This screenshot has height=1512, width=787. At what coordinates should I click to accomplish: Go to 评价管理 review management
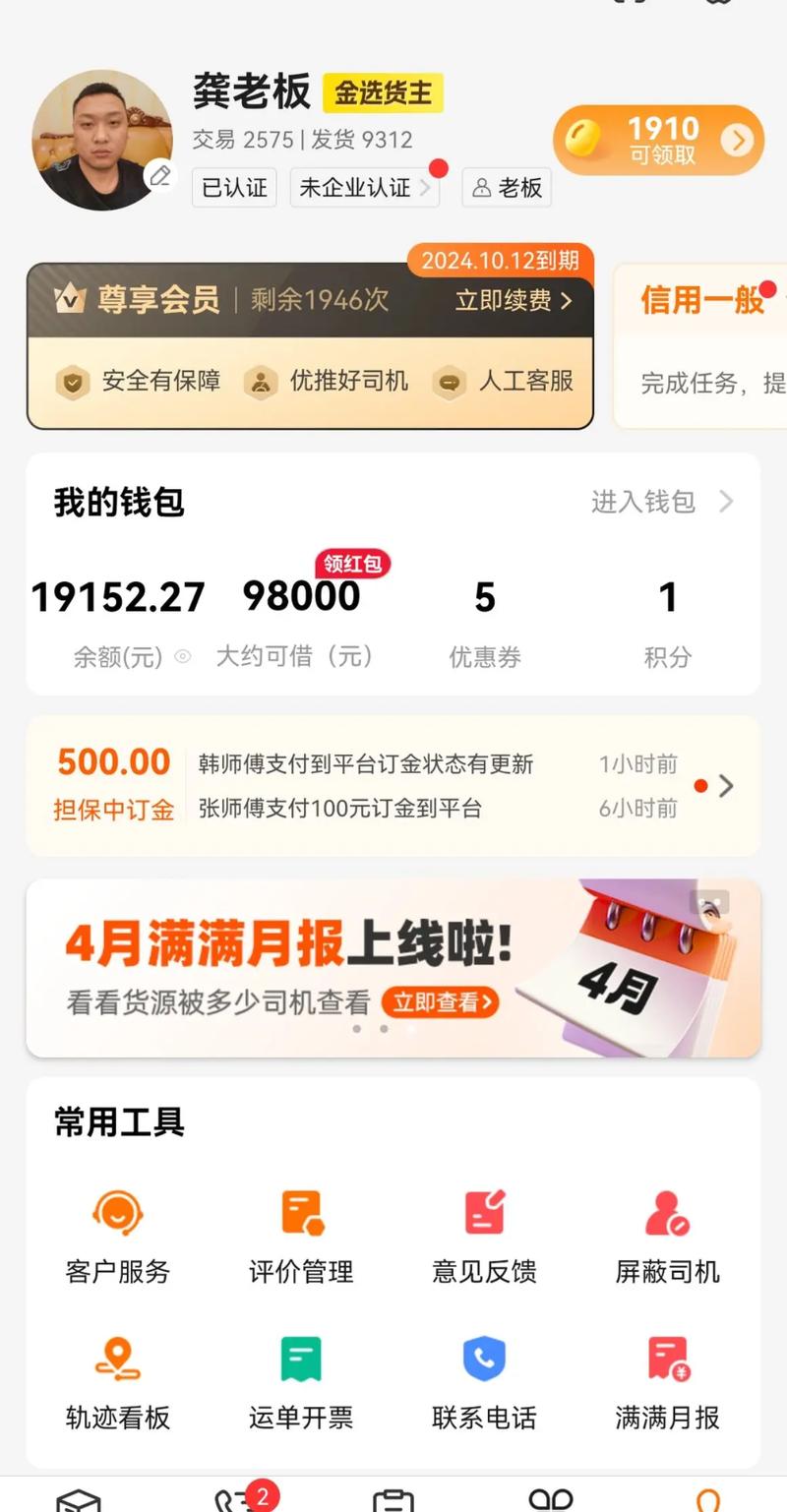pyautogui.click(x=301, y=1236)
